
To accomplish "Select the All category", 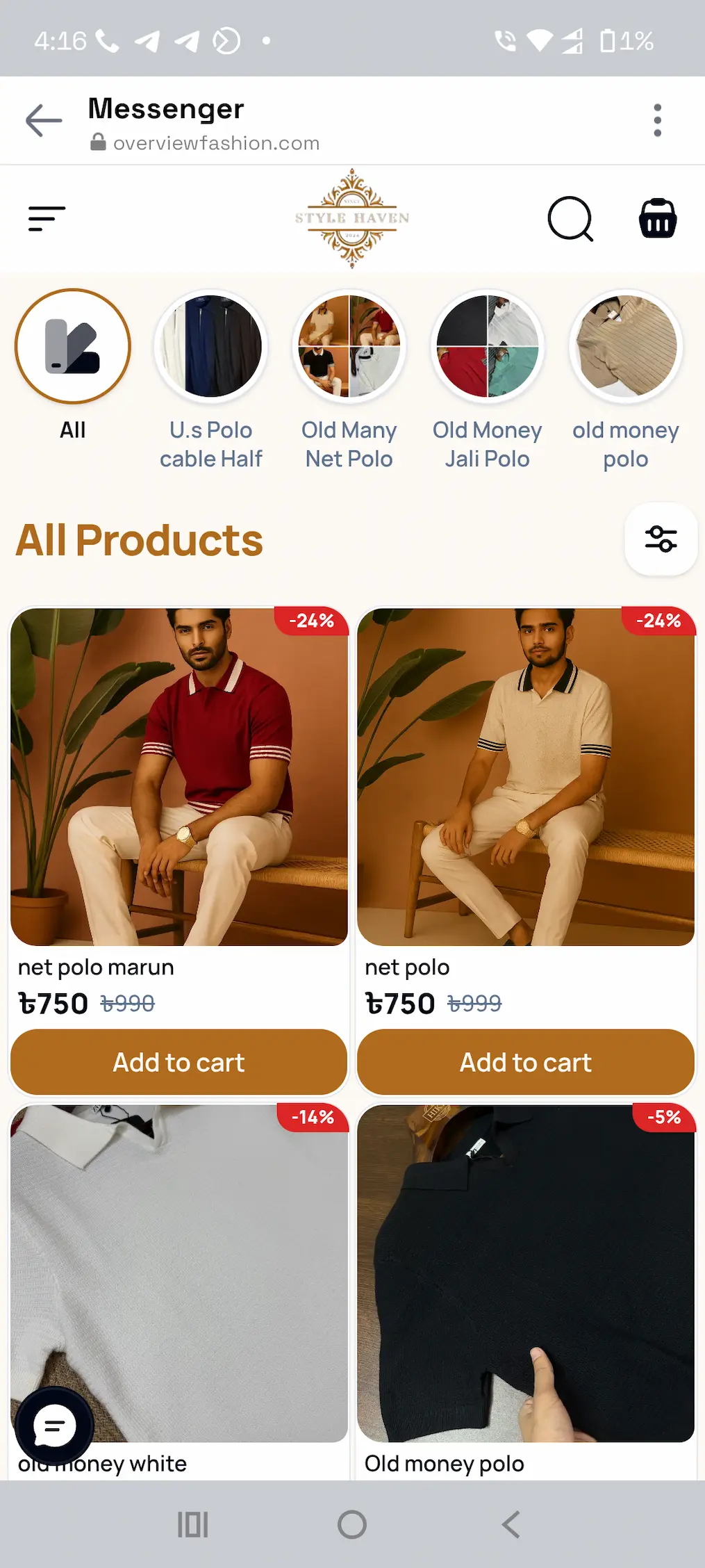I will tap(73, 346).
